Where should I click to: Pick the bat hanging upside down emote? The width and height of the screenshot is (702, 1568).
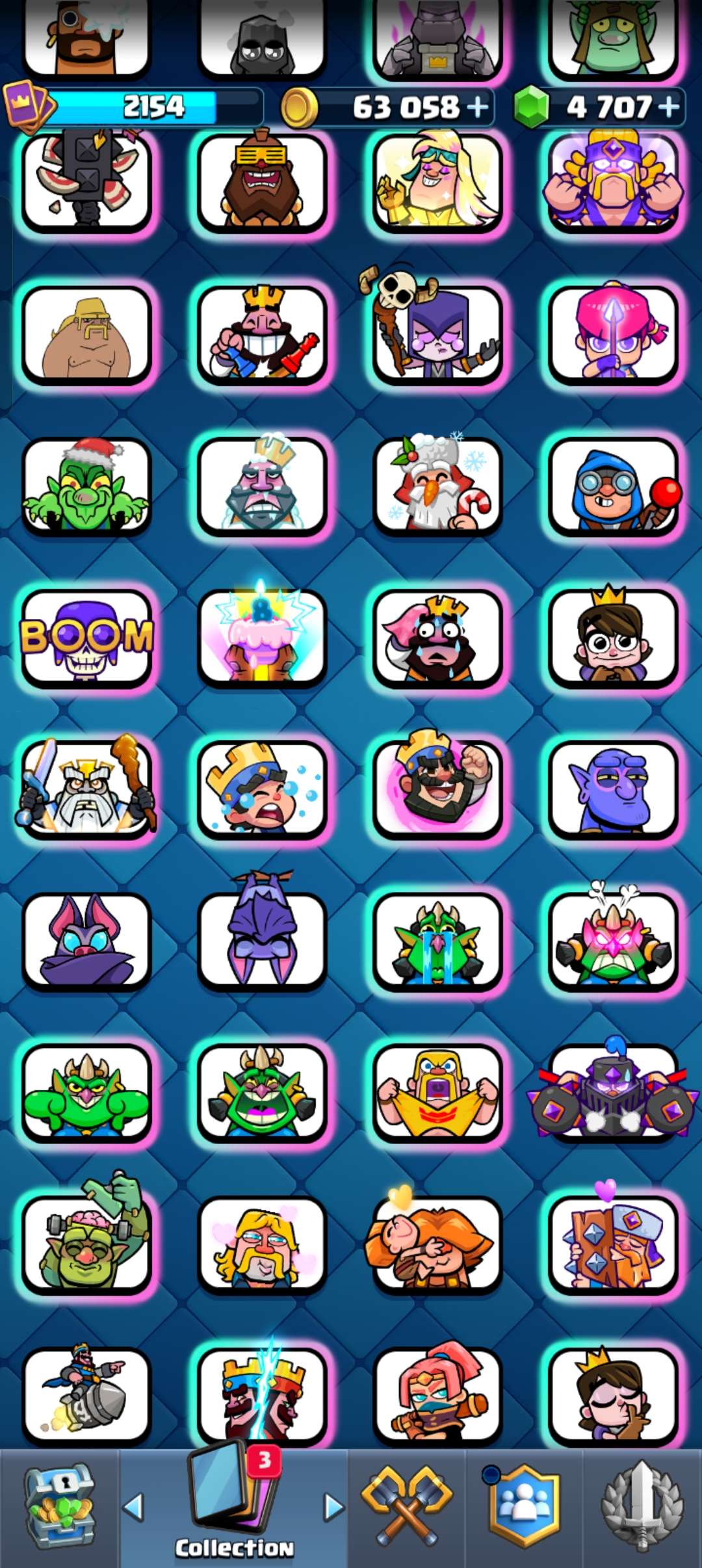[x=262, y=936]
